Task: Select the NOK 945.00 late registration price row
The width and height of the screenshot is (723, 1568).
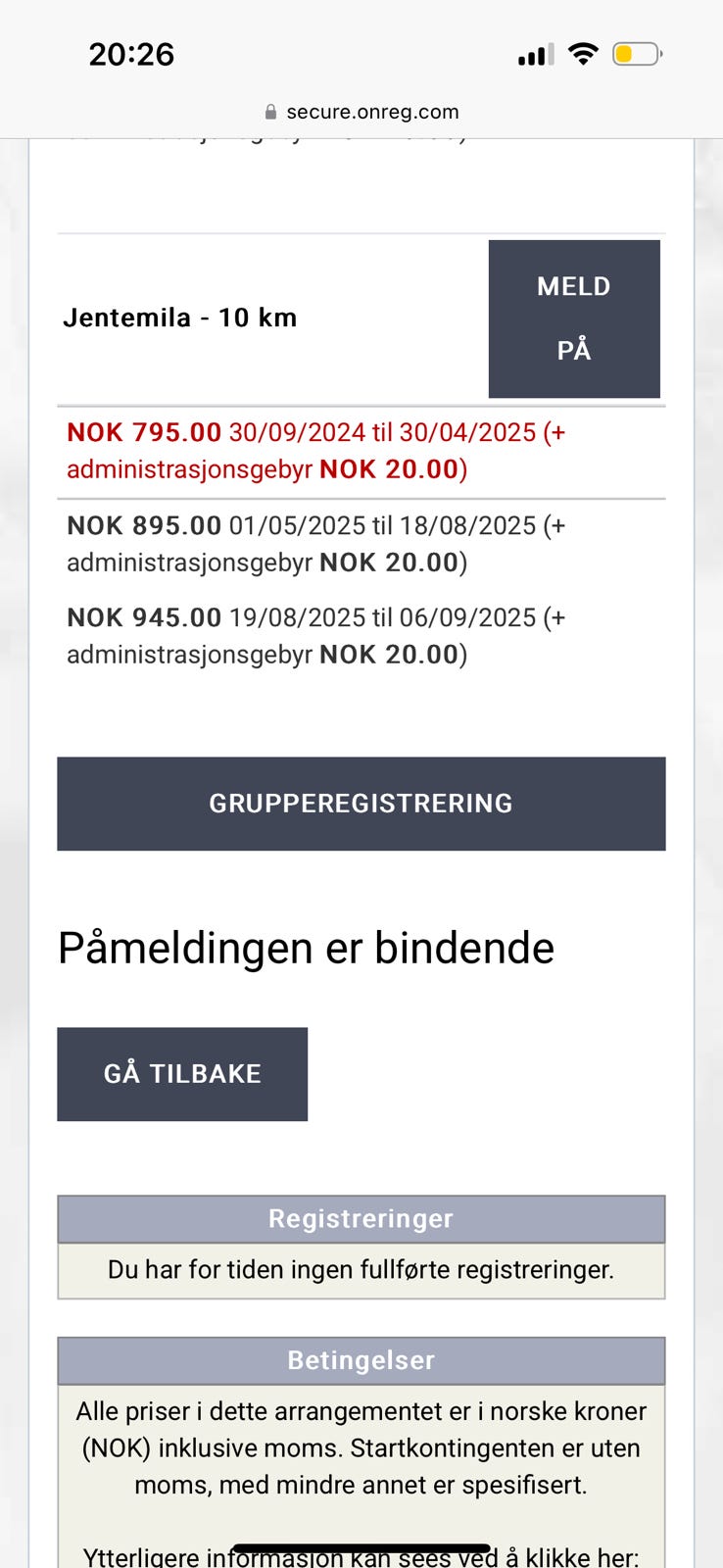Action: point(315,635)
